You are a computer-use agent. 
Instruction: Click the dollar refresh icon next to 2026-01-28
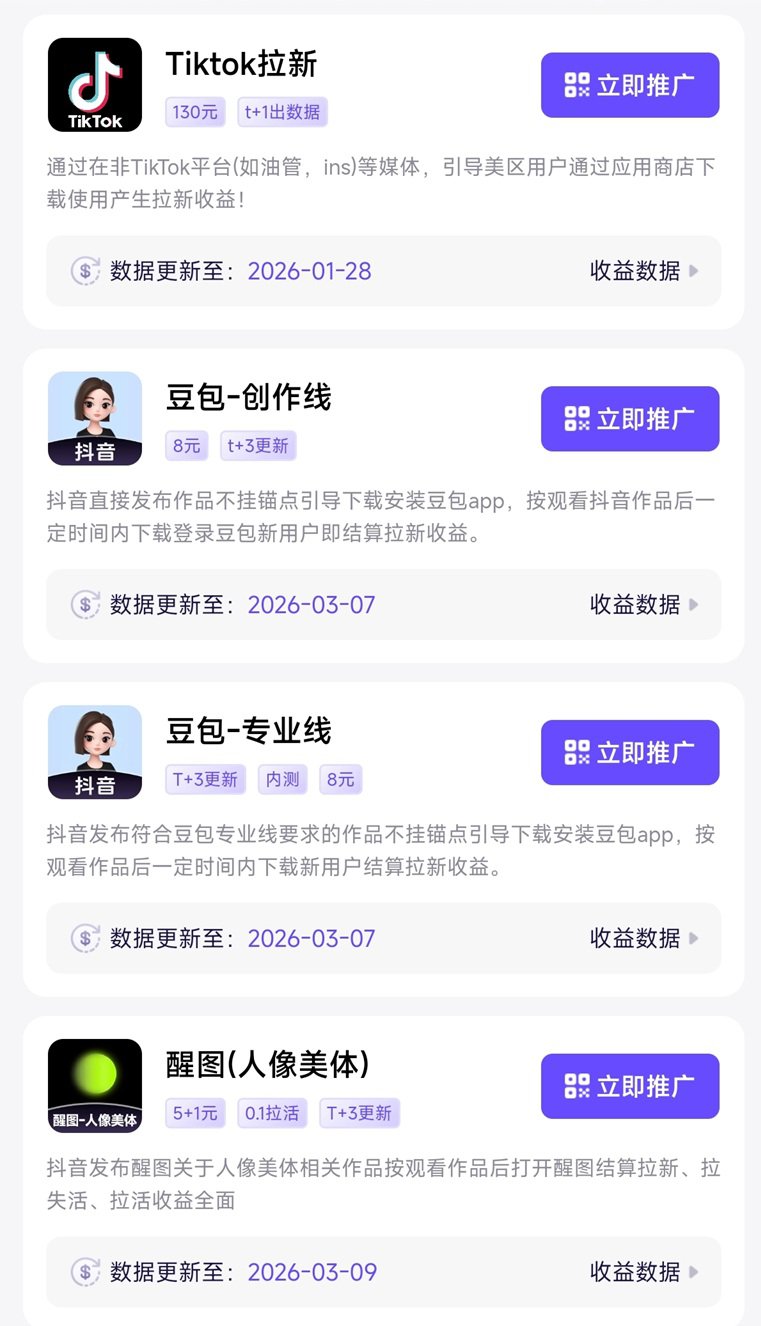tap(86, 271)
